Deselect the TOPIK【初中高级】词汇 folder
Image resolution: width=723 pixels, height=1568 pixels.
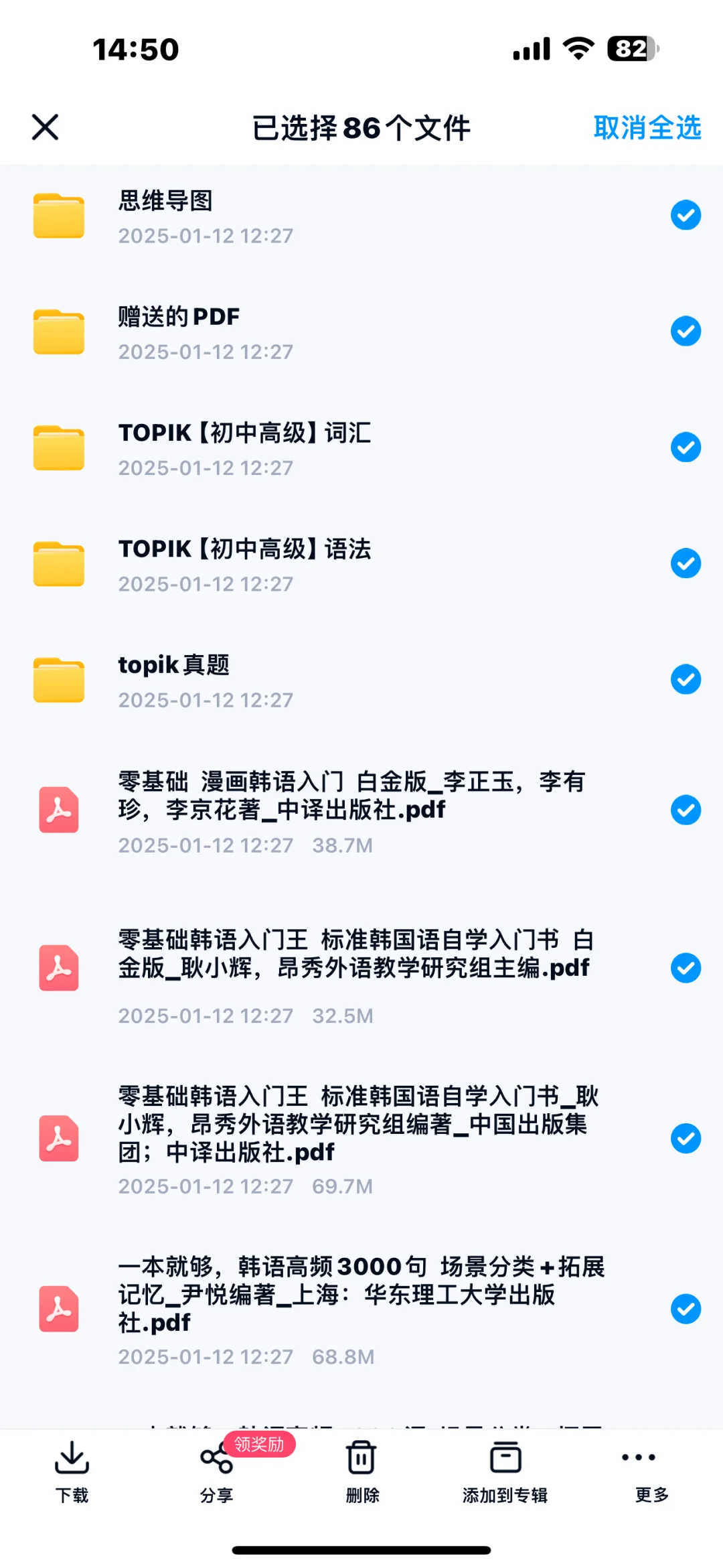(686, 447)
